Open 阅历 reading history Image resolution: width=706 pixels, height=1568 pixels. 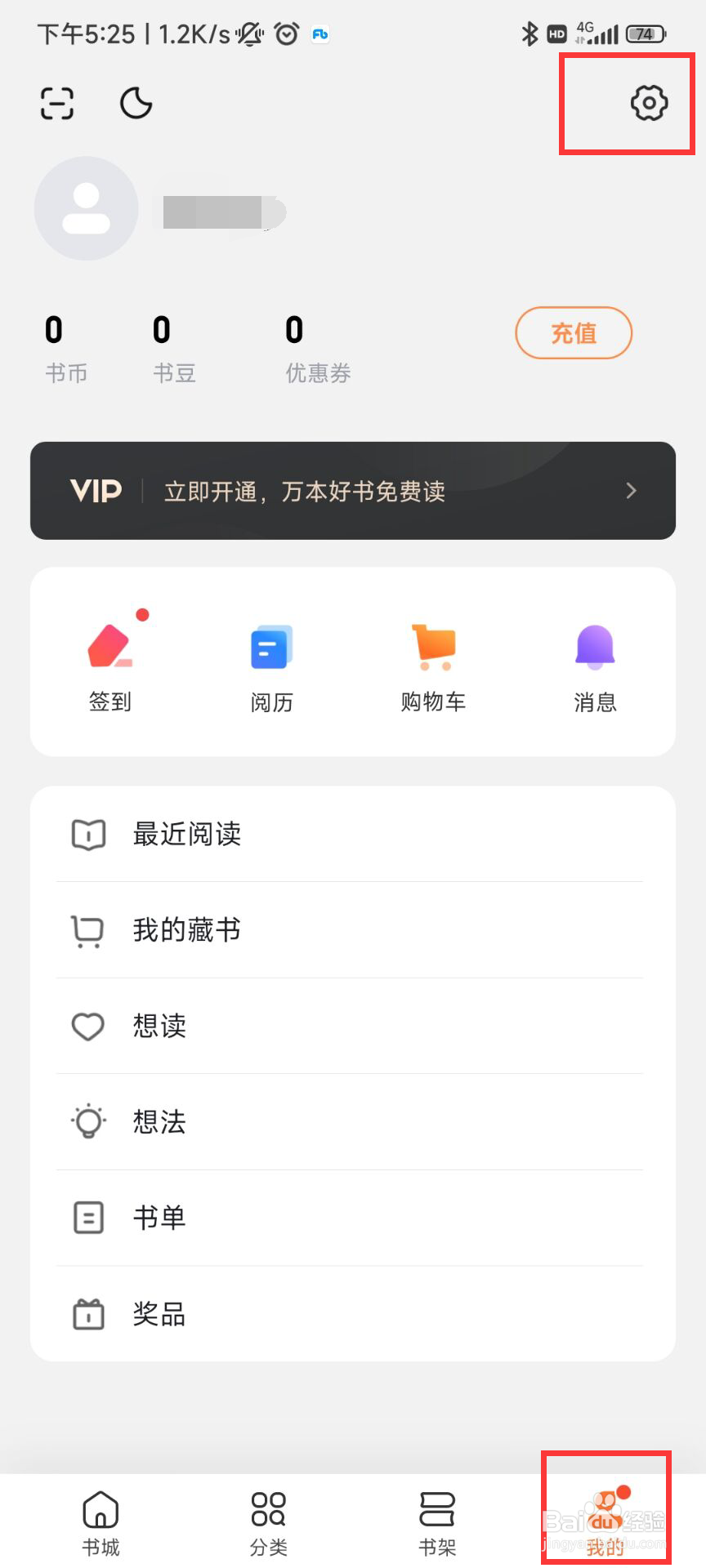point(271,663)
